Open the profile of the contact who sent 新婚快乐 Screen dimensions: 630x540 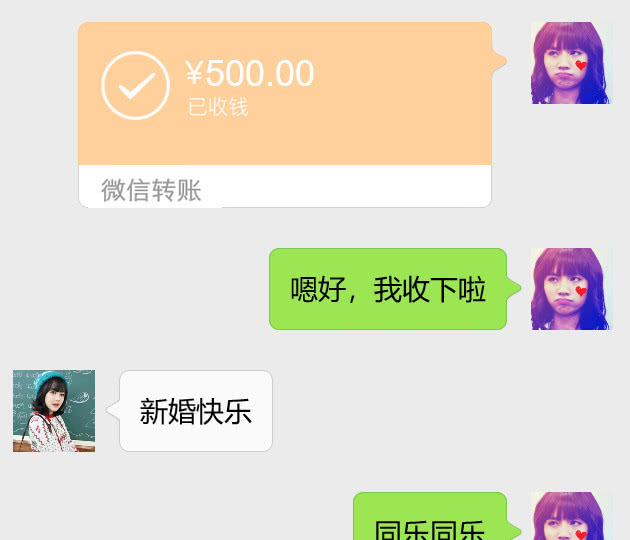point(54,411)
